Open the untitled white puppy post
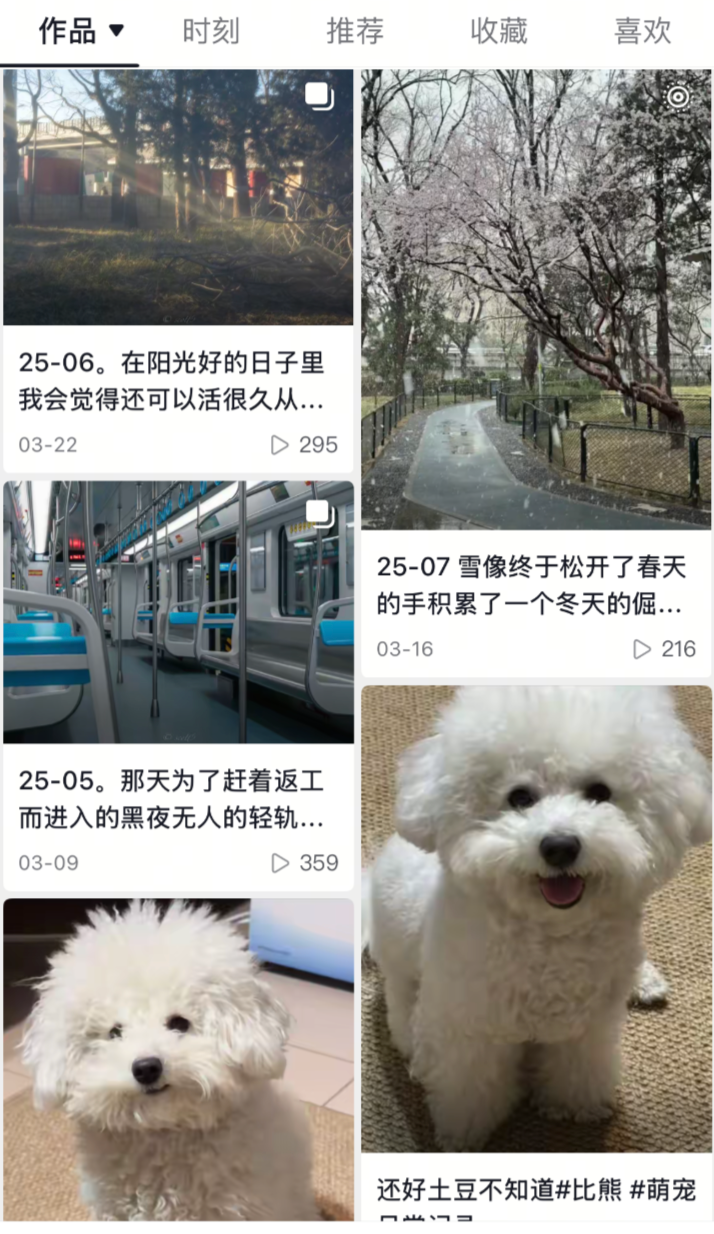Screen dimensions: 714x1234 pyautogui.click(x=178, y=1060)
